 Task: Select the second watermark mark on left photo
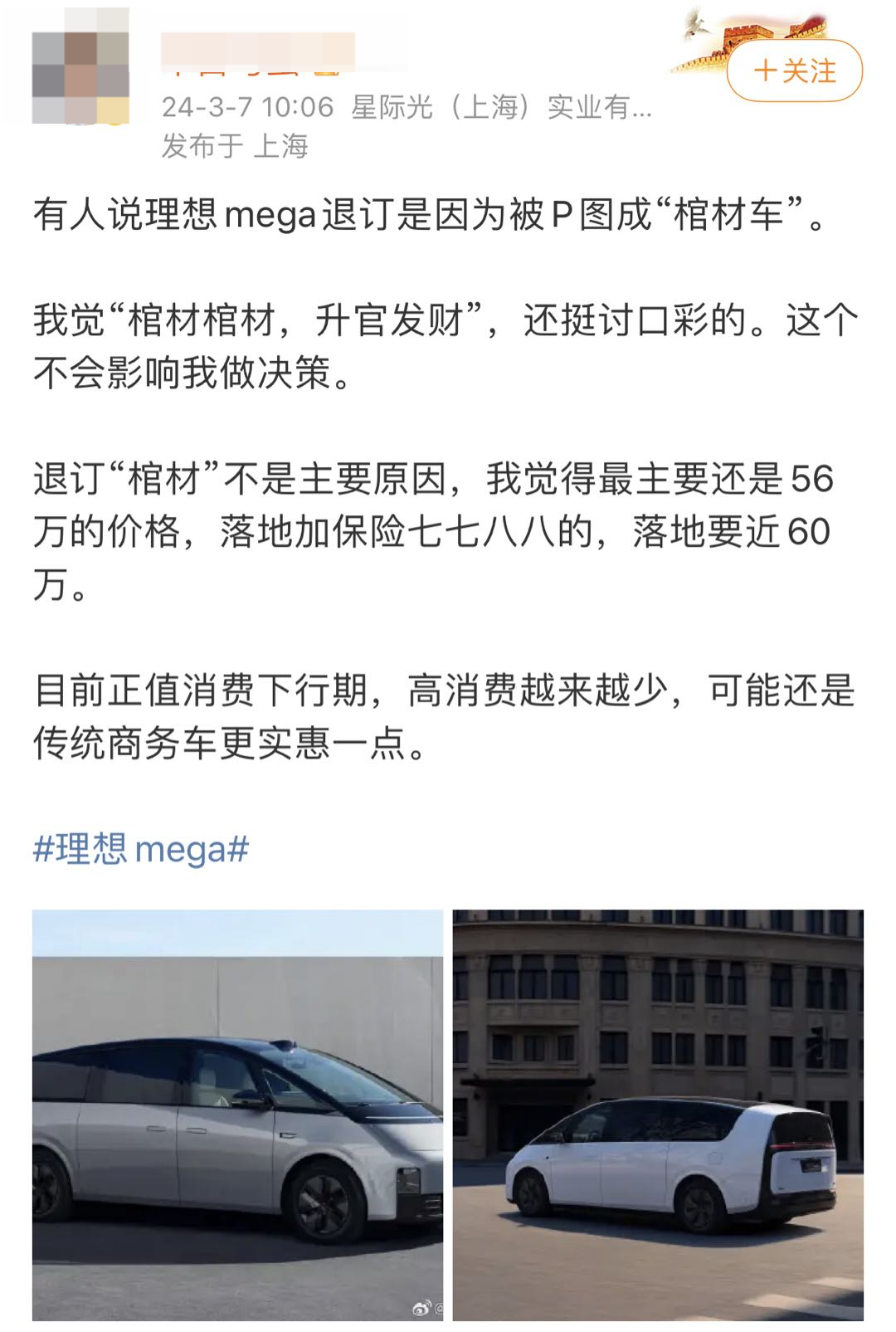pyautogui.click(x=440, y=1309)
